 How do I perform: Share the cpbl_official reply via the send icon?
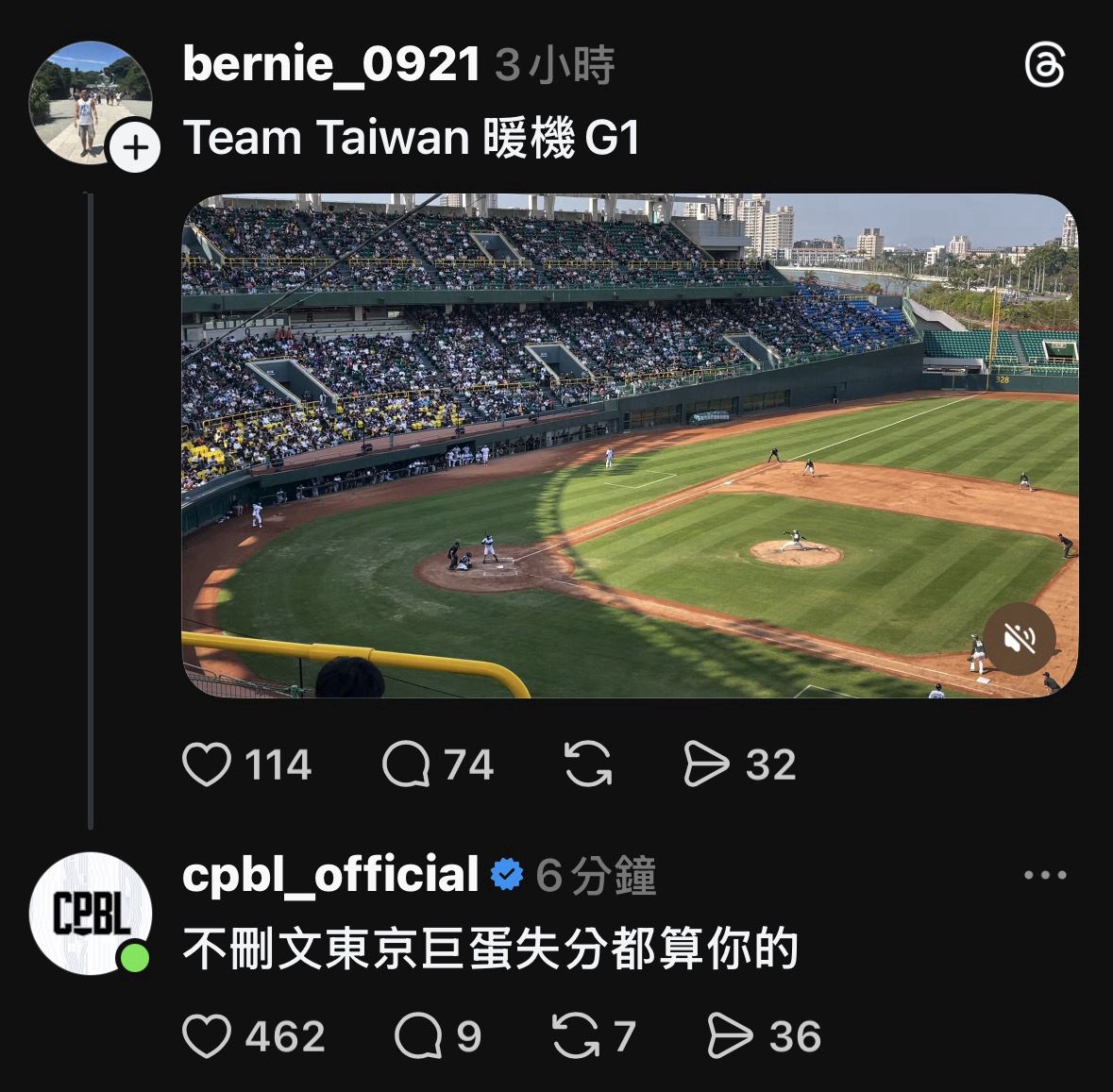[731, 1036]
